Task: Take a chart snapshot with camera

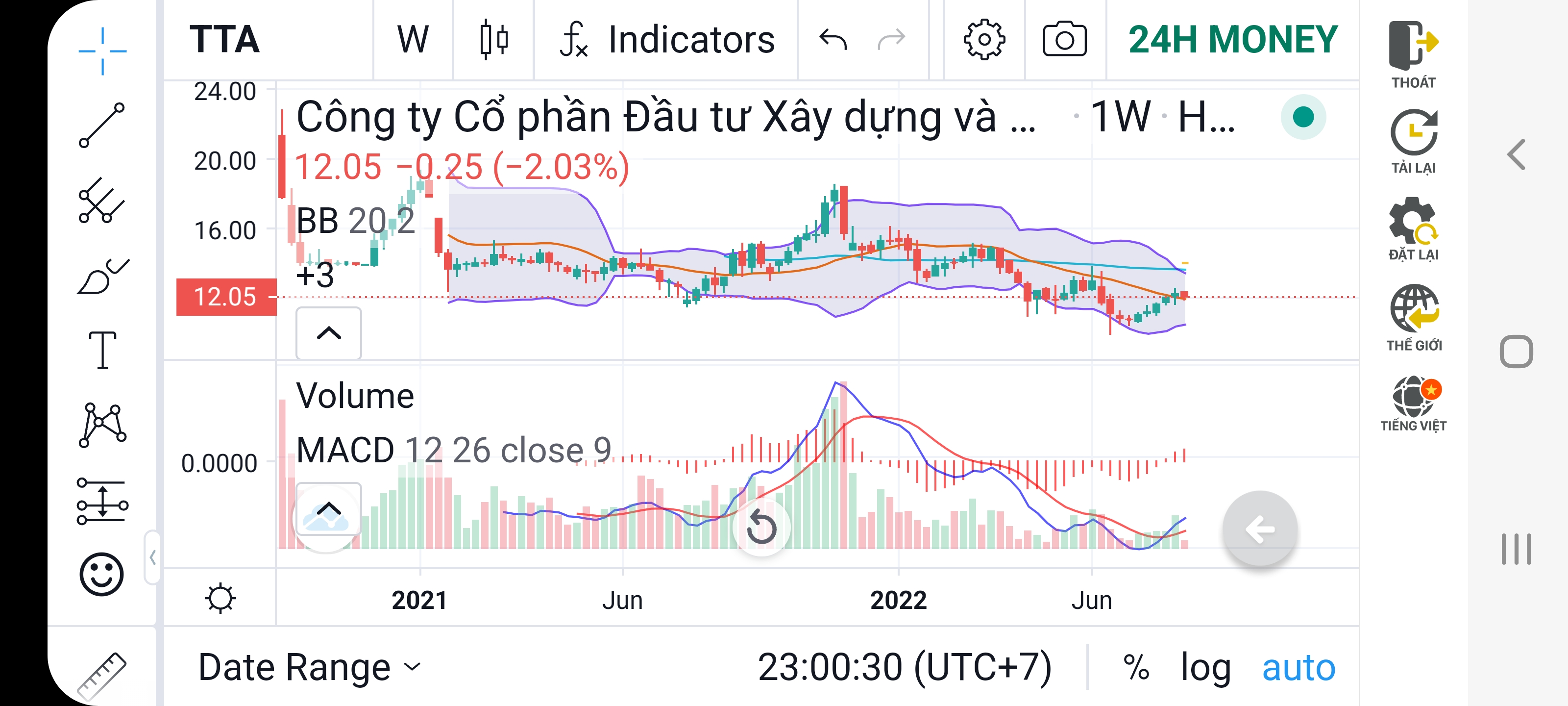Action: [1064, 40]
